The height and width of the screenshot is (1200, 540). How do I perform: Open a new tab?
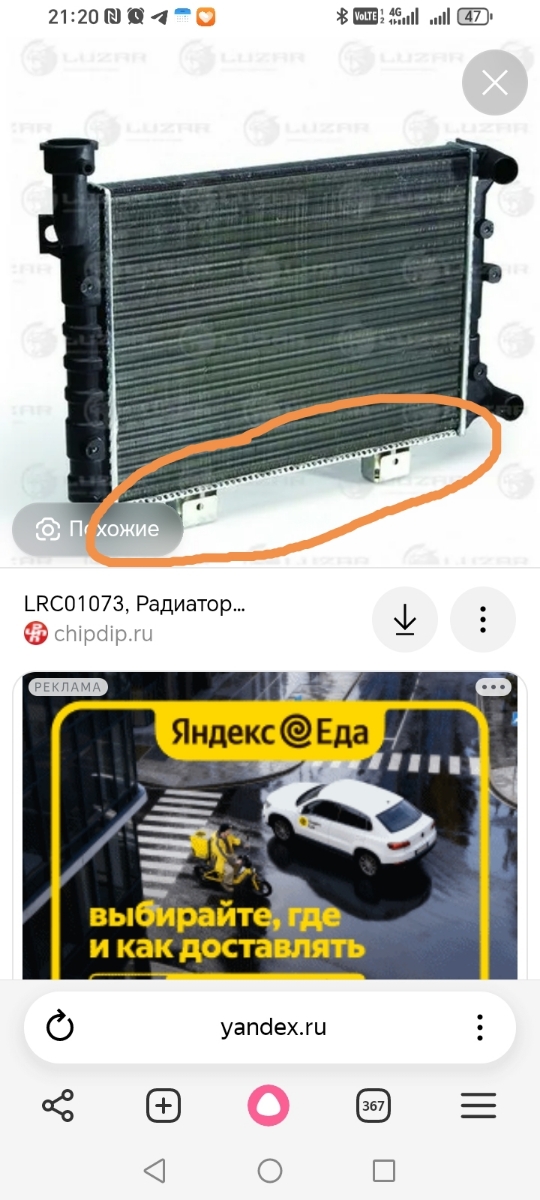163,1106
